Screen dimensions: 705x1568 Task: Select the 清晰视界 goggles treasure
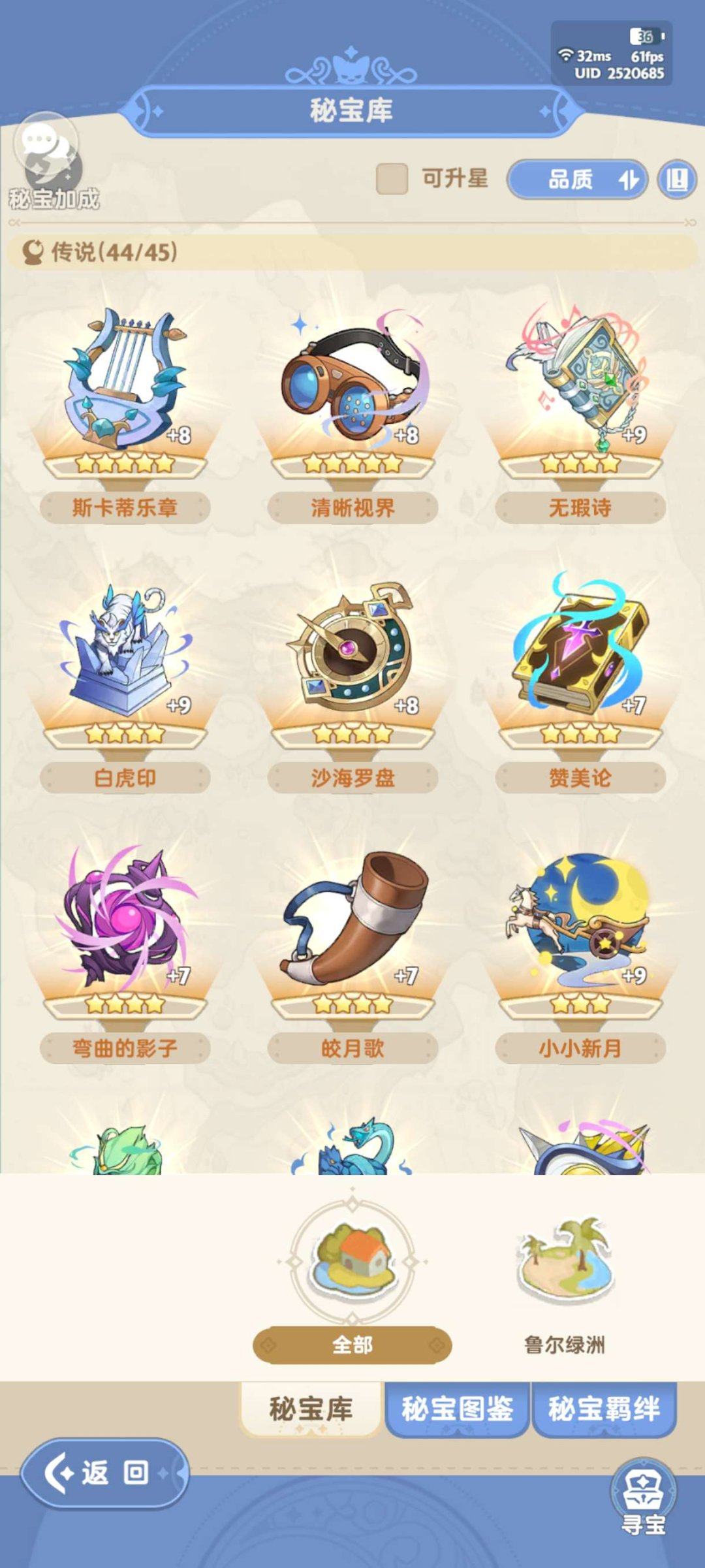352,385
